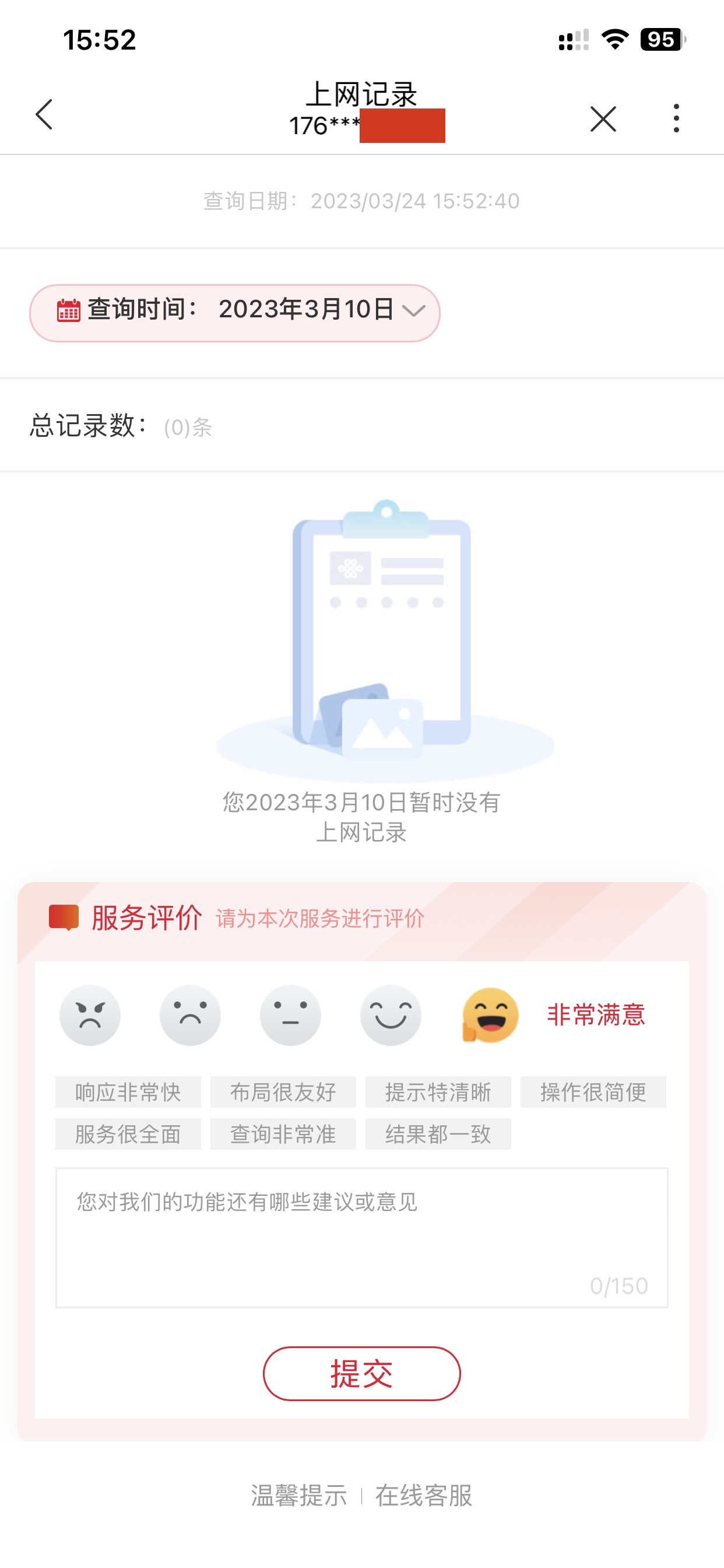Click the thumbs-up laughing emoji for 非常满意
This screenshot has height=1568, width=724.
[490, 1016]
